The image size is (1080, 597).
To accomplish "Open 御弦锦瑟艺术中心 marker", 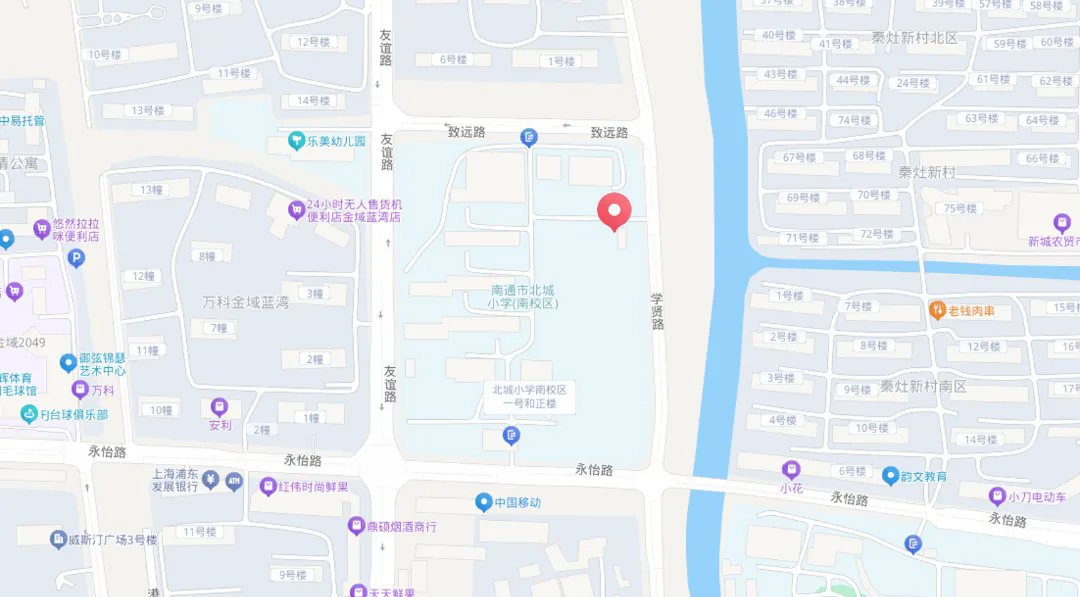I will [68, 362].
